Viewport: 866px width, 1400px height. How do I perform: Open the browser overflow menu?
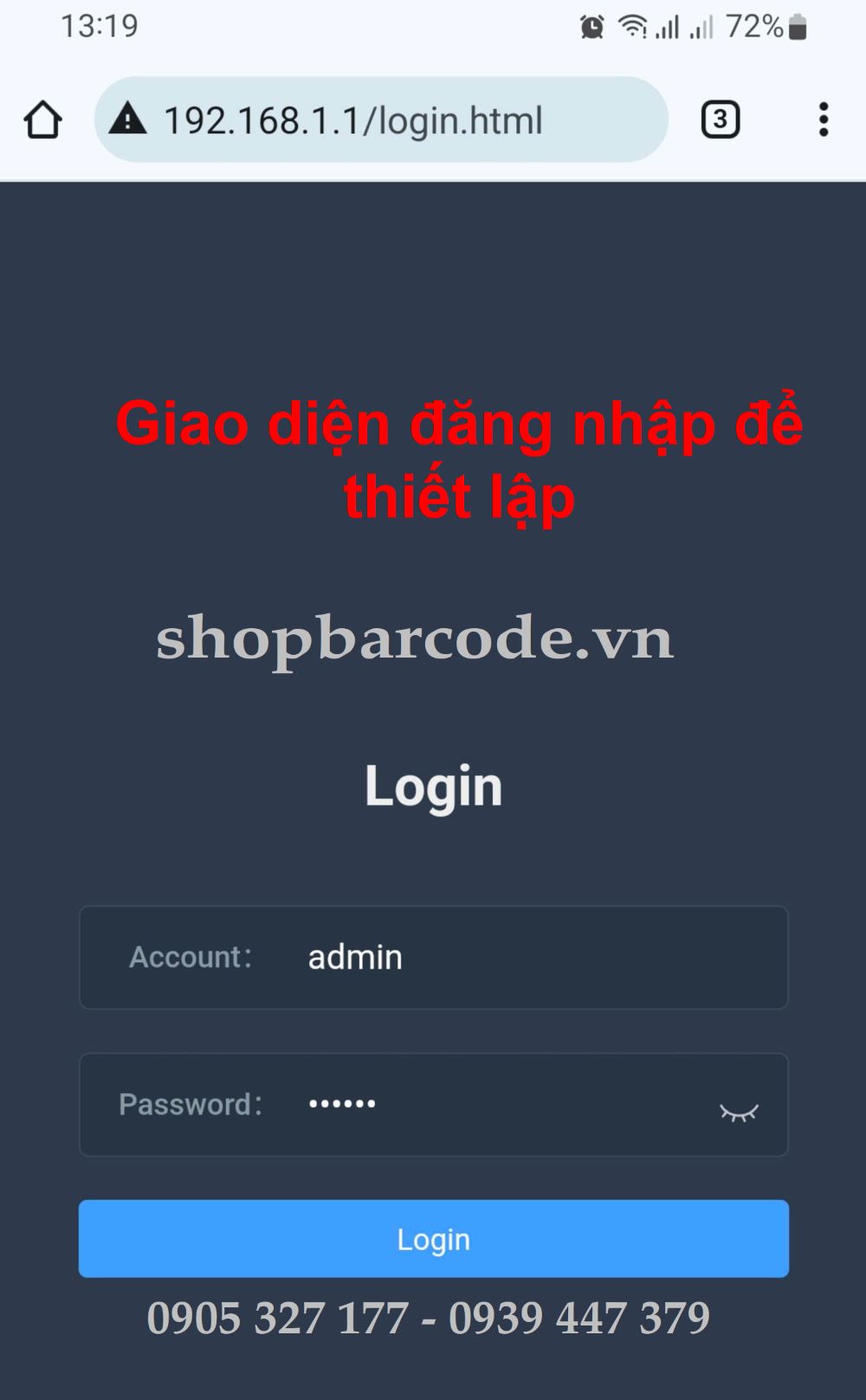tap(823, 120)
